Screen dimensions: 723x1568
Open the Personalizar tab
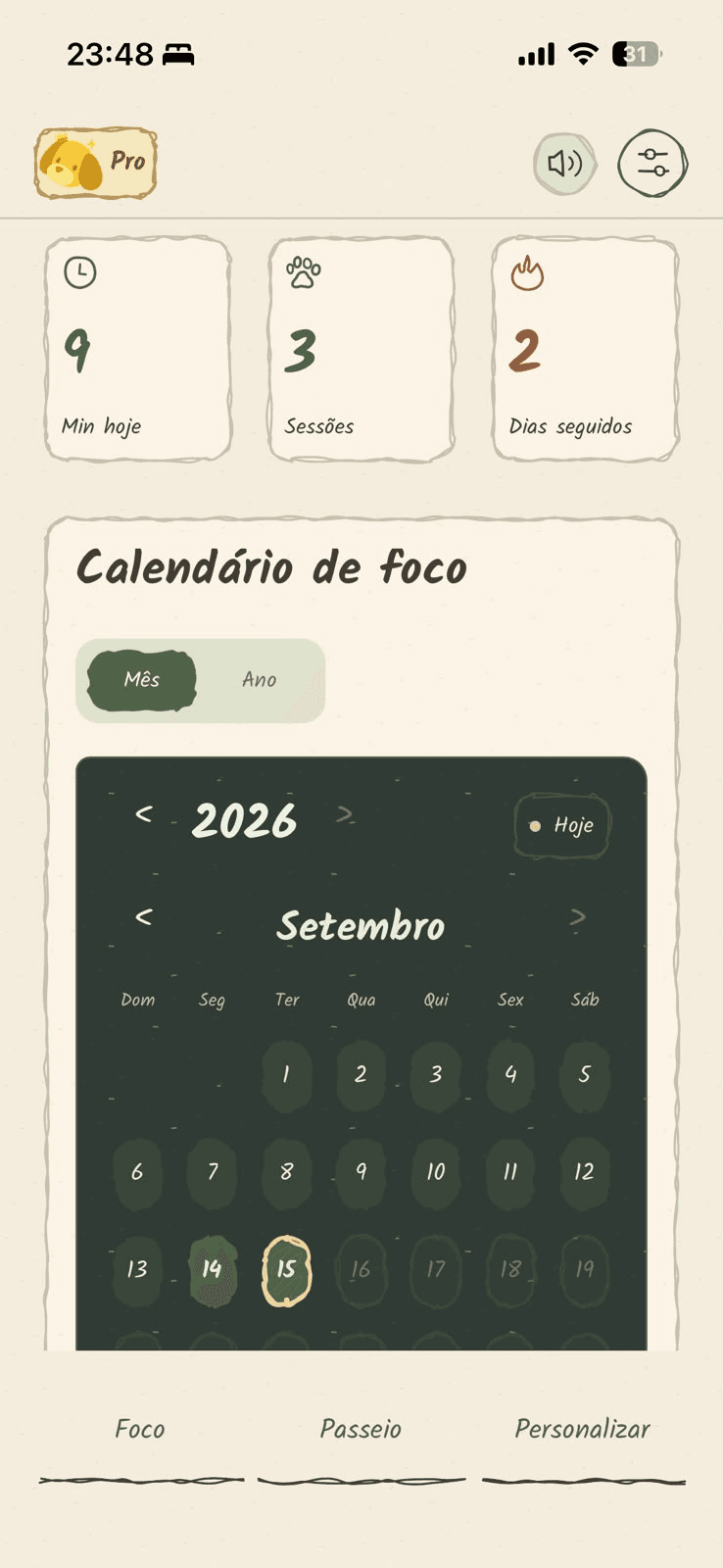(x=583, y=1430)
